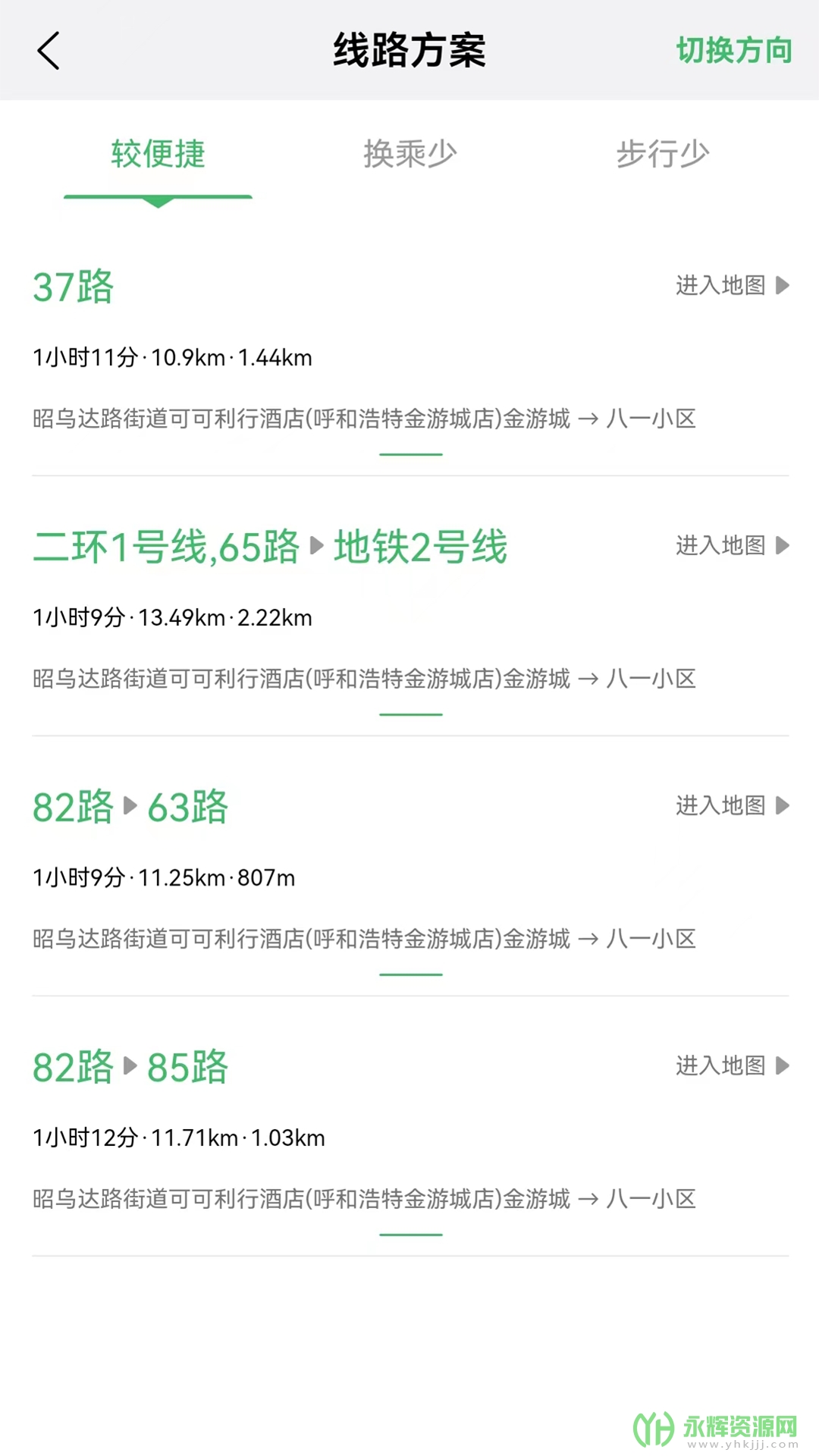
Task: Switch to the 步行少 tab
Action: pos(662,154)
